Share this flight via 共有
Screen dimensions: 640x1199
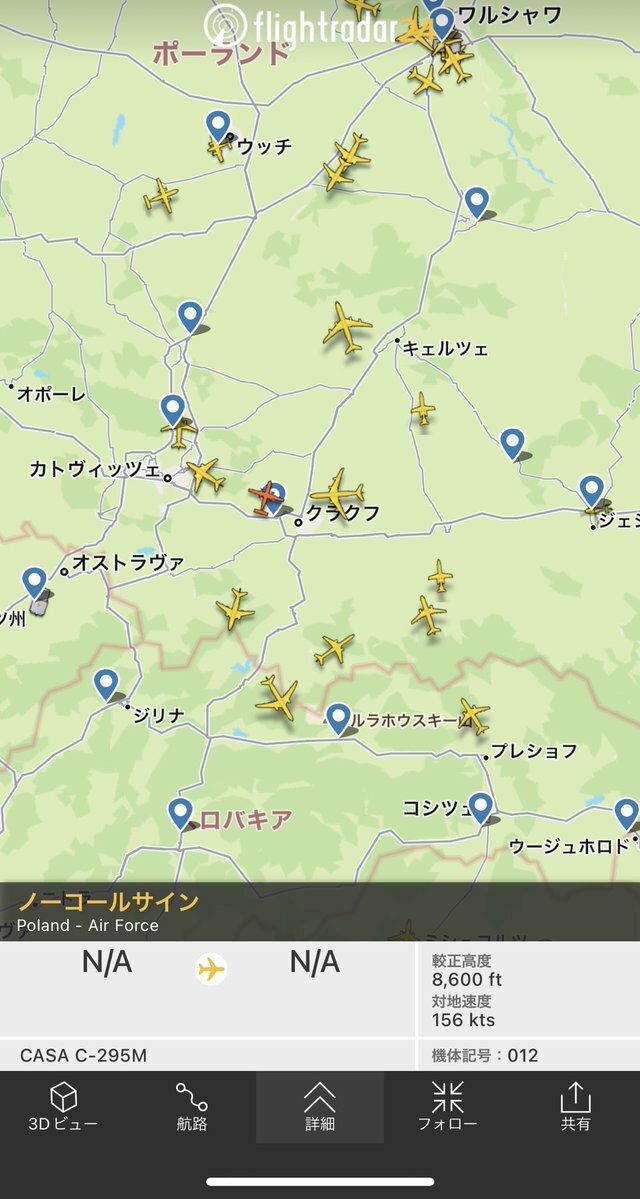click(576, 1106)
